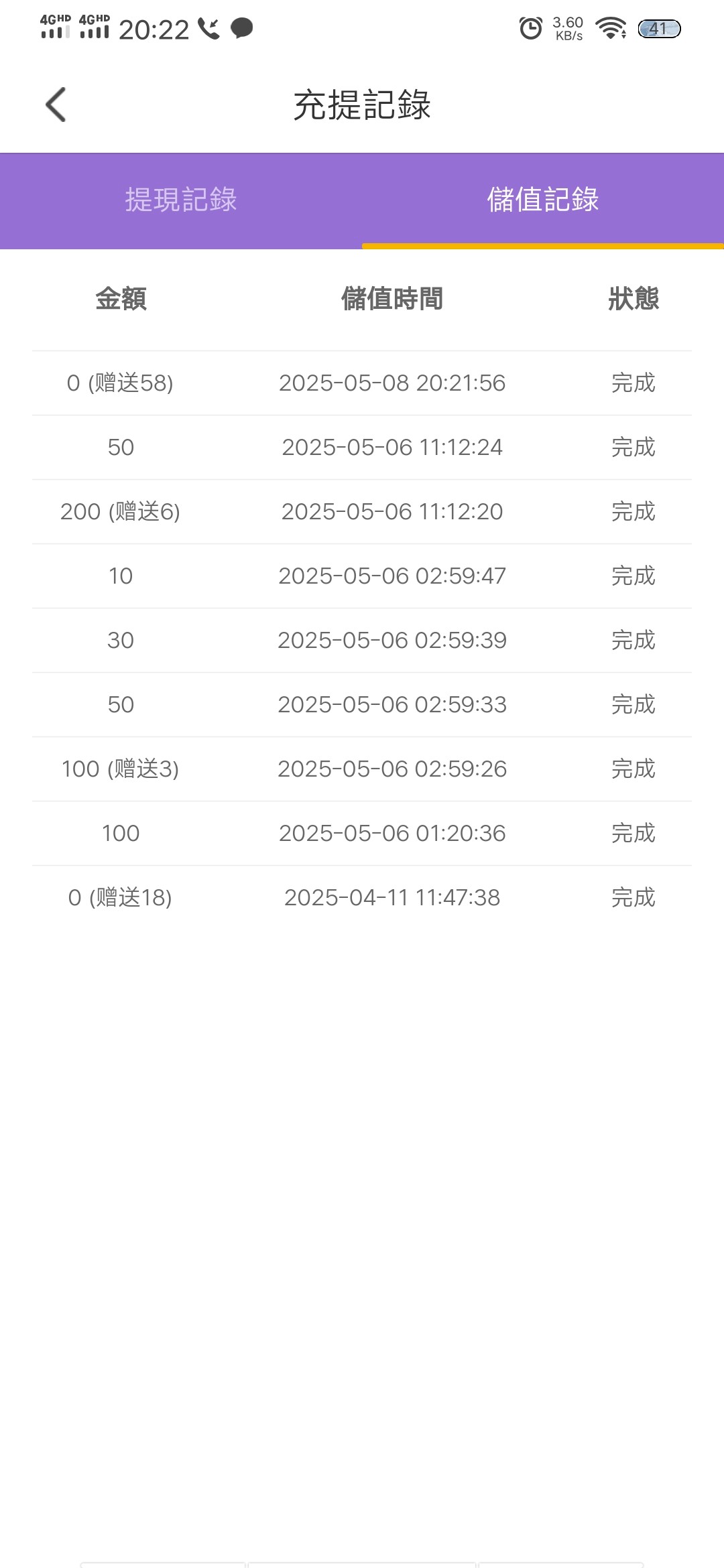Select the 儲值記錄 tab
The image size is (724, 1568).
coord(543,200)
